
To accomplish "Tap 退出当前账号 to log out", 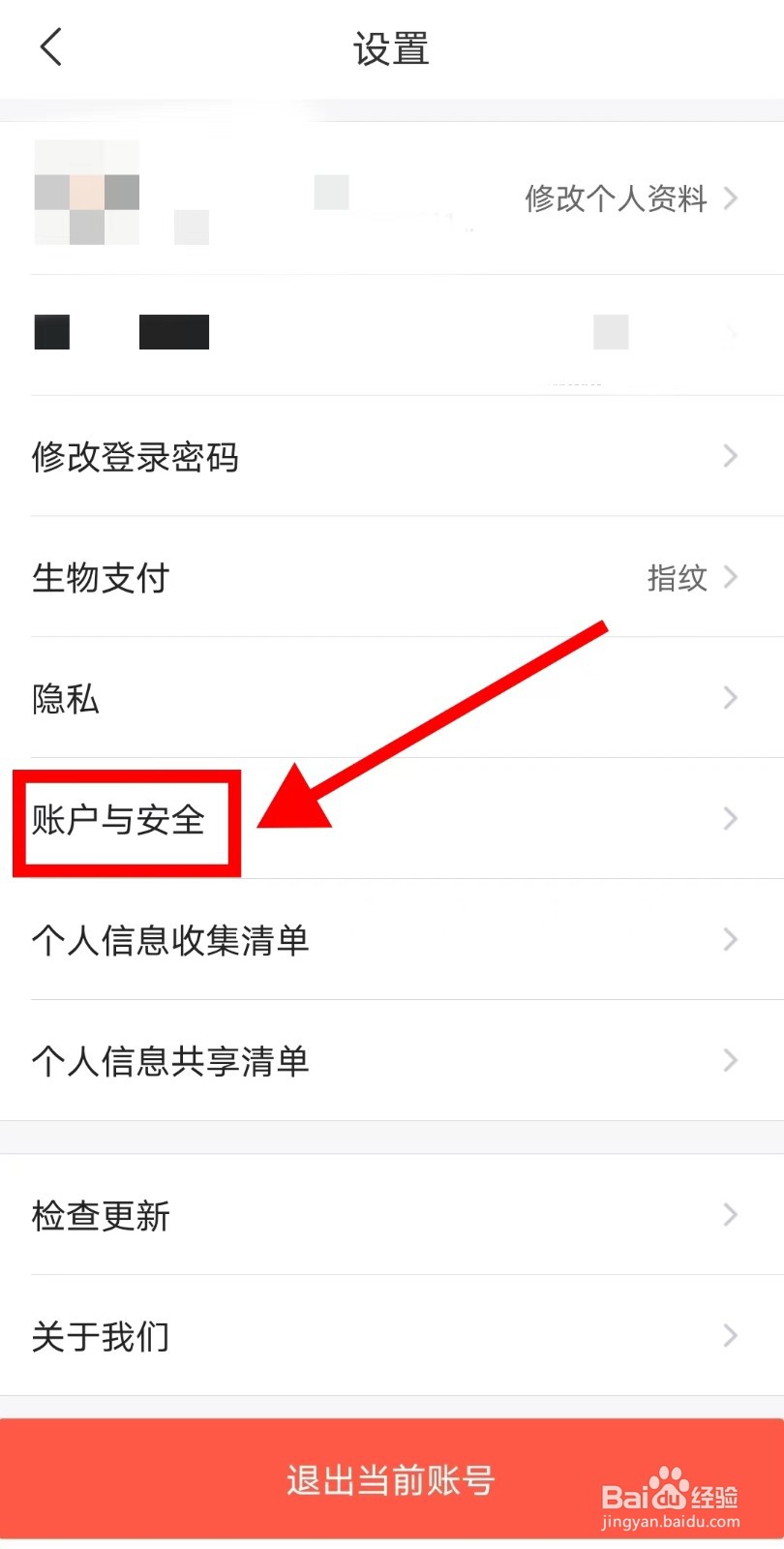I will (x=392, y=1479).
